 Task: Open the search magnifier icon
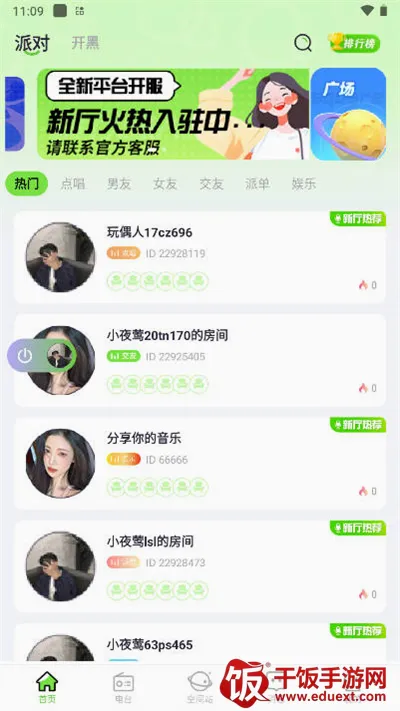pos(303,44)
